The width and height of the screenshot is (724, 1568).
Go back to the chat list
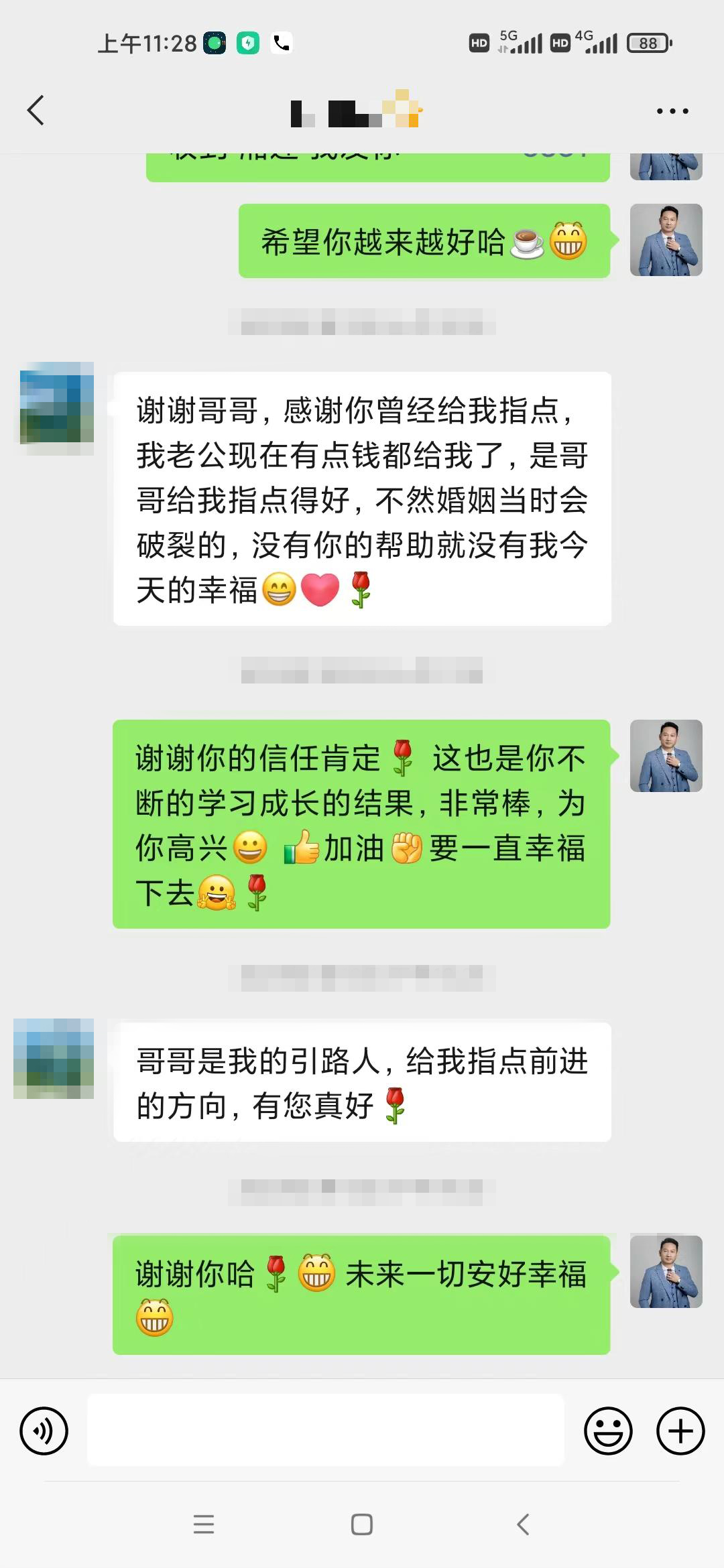click(x=36, y=111)
